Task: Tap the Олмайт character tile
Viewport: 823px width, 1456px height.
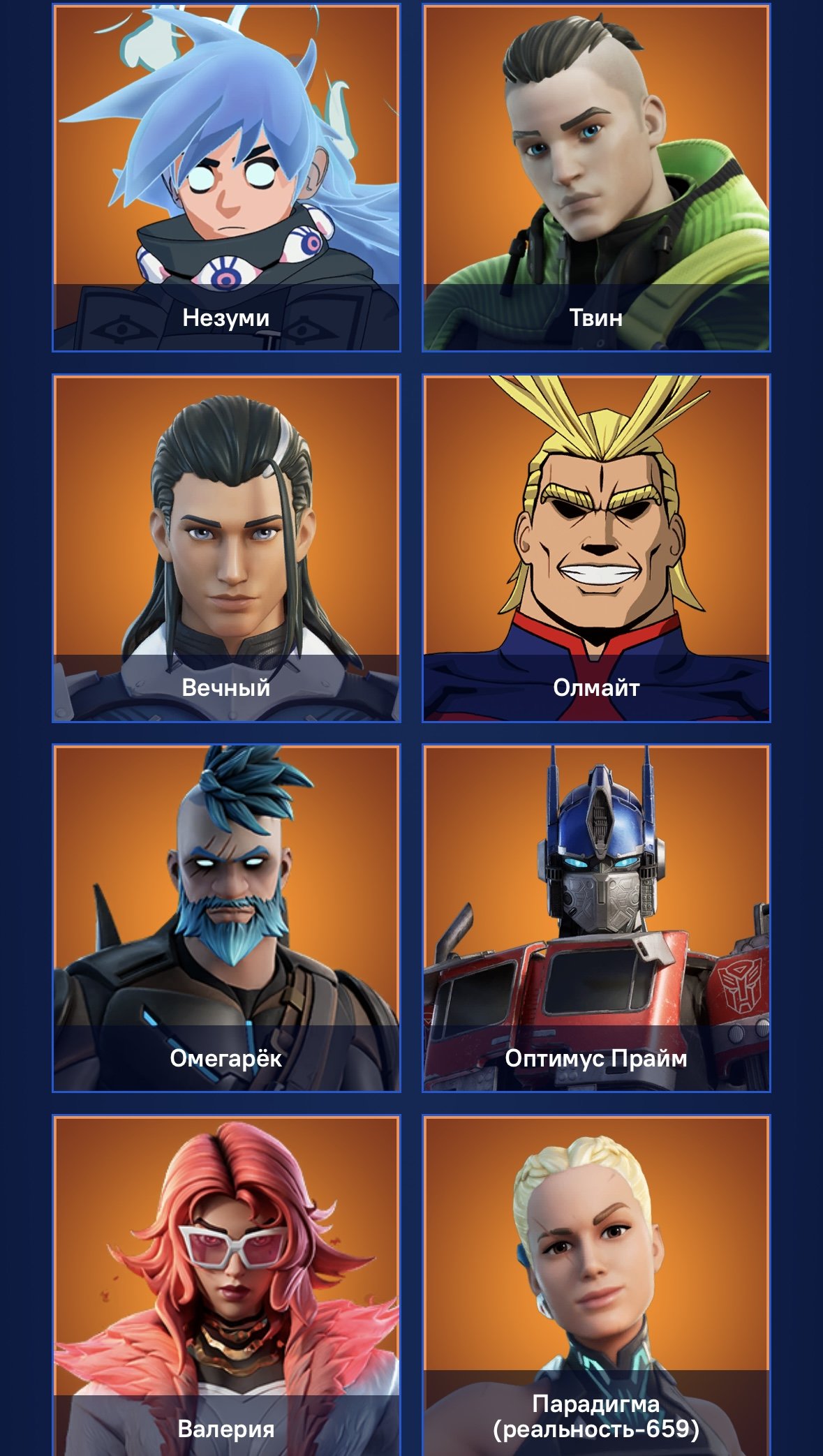Action: point(596,548)
